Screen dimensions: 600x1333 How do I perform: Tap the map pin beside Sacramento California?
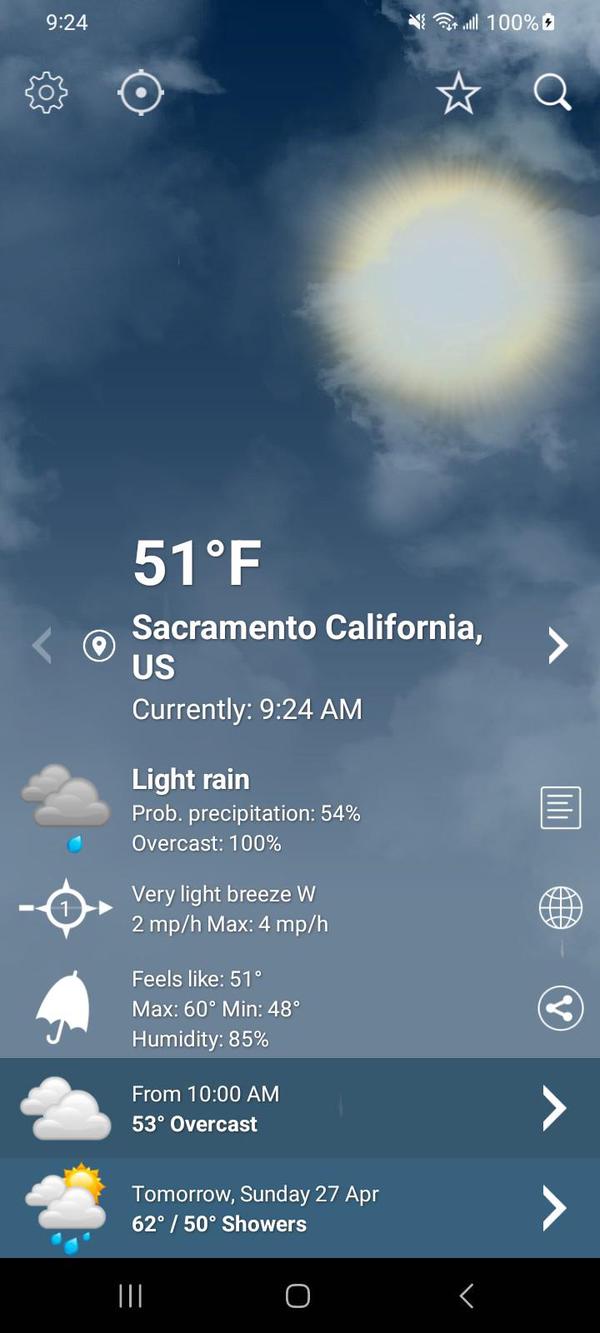(x=98, y=646)
